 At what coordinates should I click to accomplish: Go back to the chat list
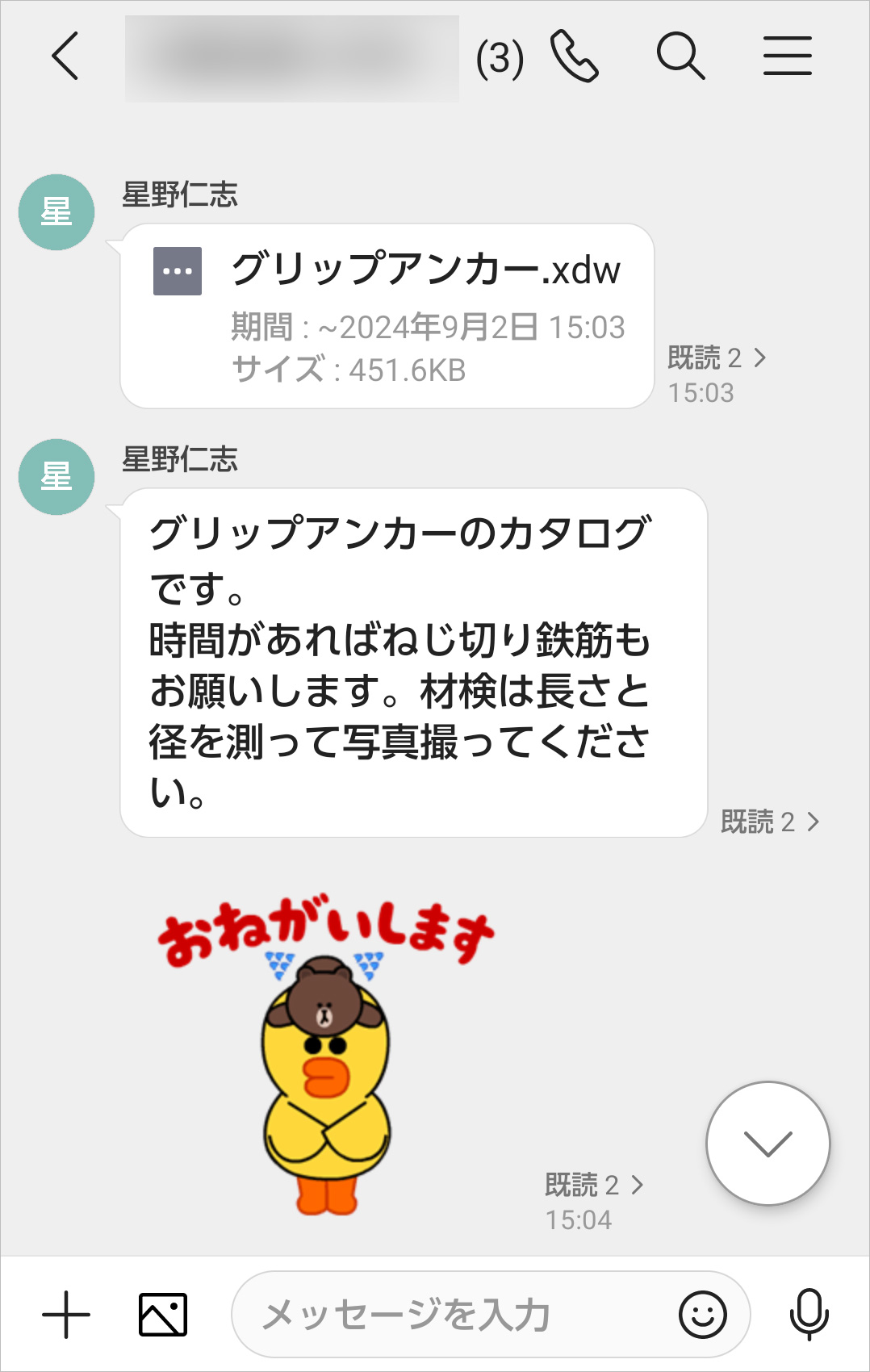(65, 56)
